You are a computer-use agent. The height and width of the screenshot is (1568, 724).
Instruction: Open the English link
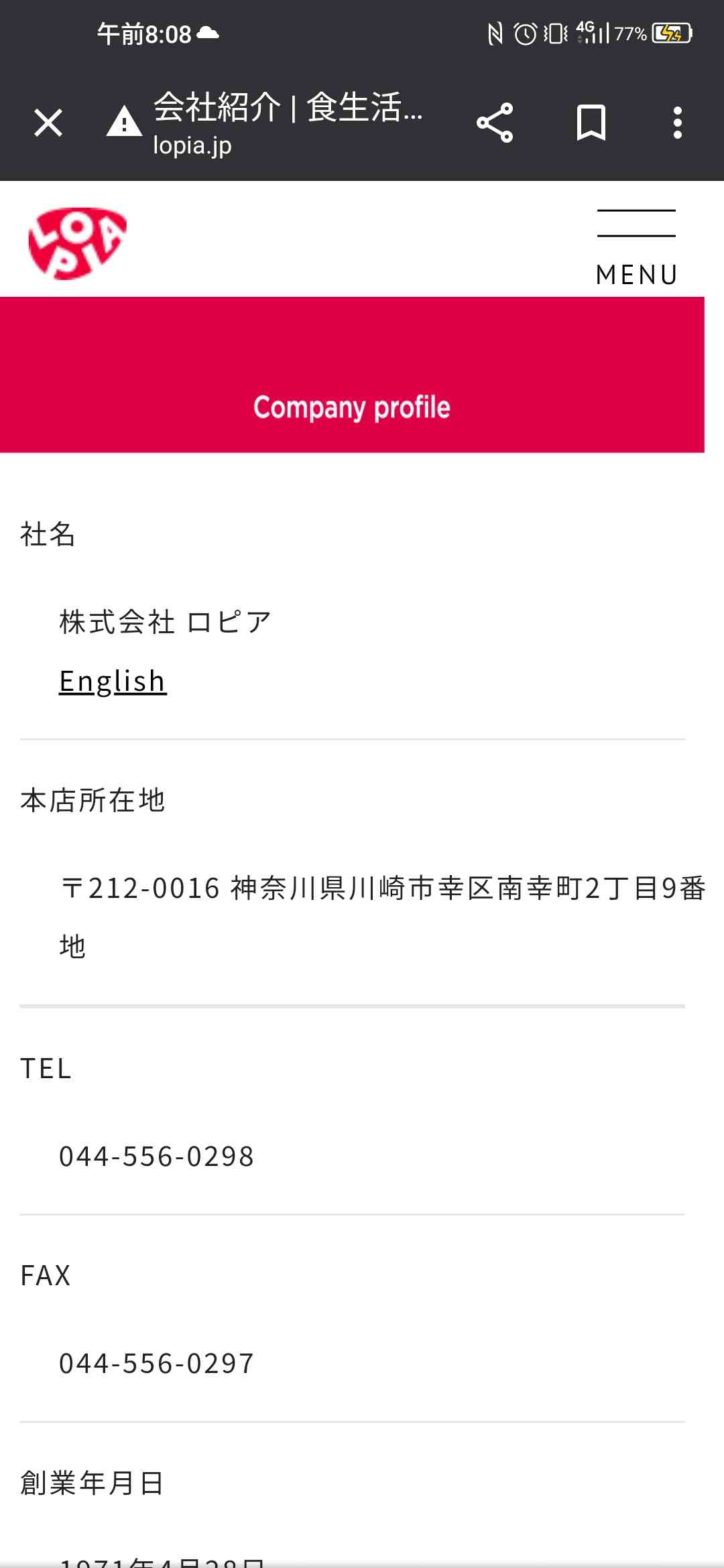(113, 681)
